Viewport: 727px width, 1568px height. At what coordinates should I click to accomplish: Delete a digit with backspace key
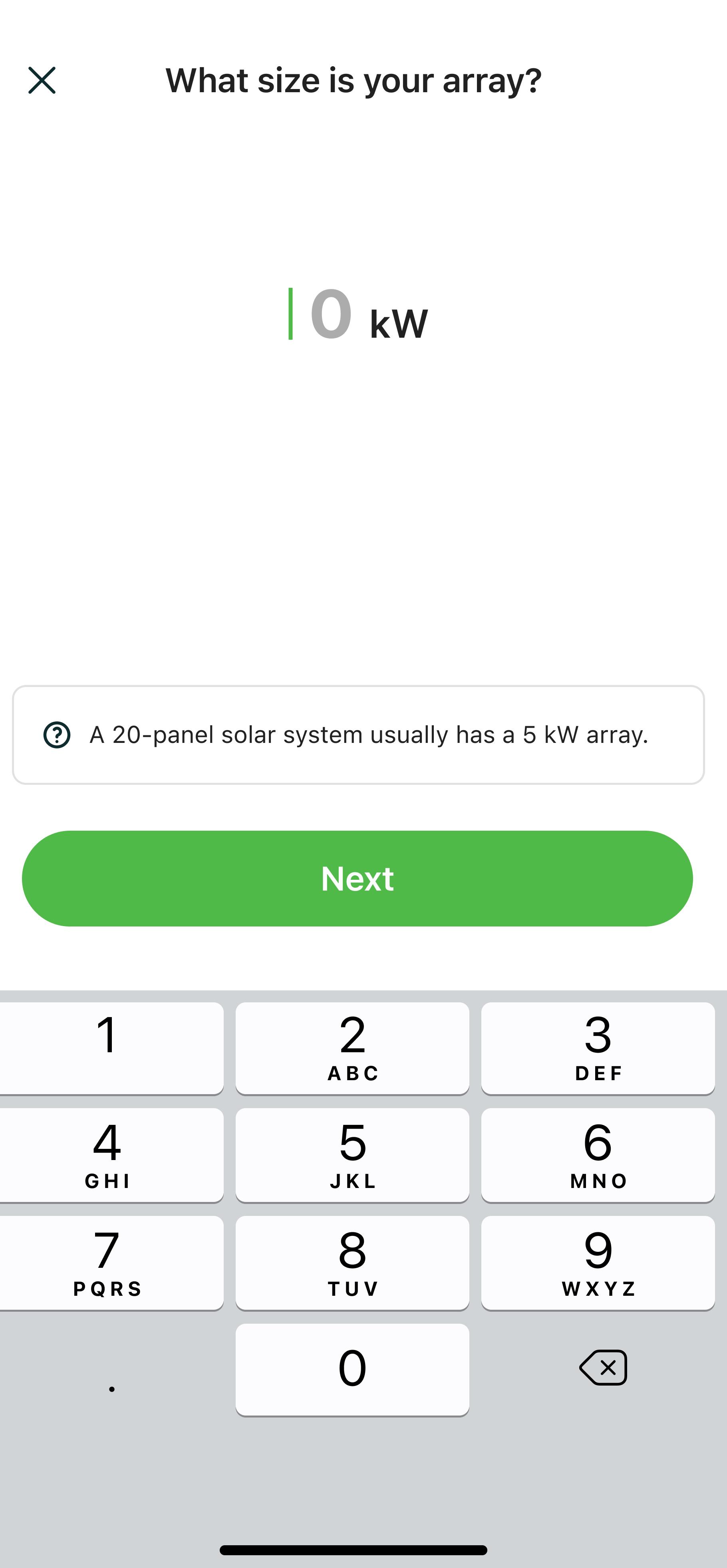(x=603, y=1368)
